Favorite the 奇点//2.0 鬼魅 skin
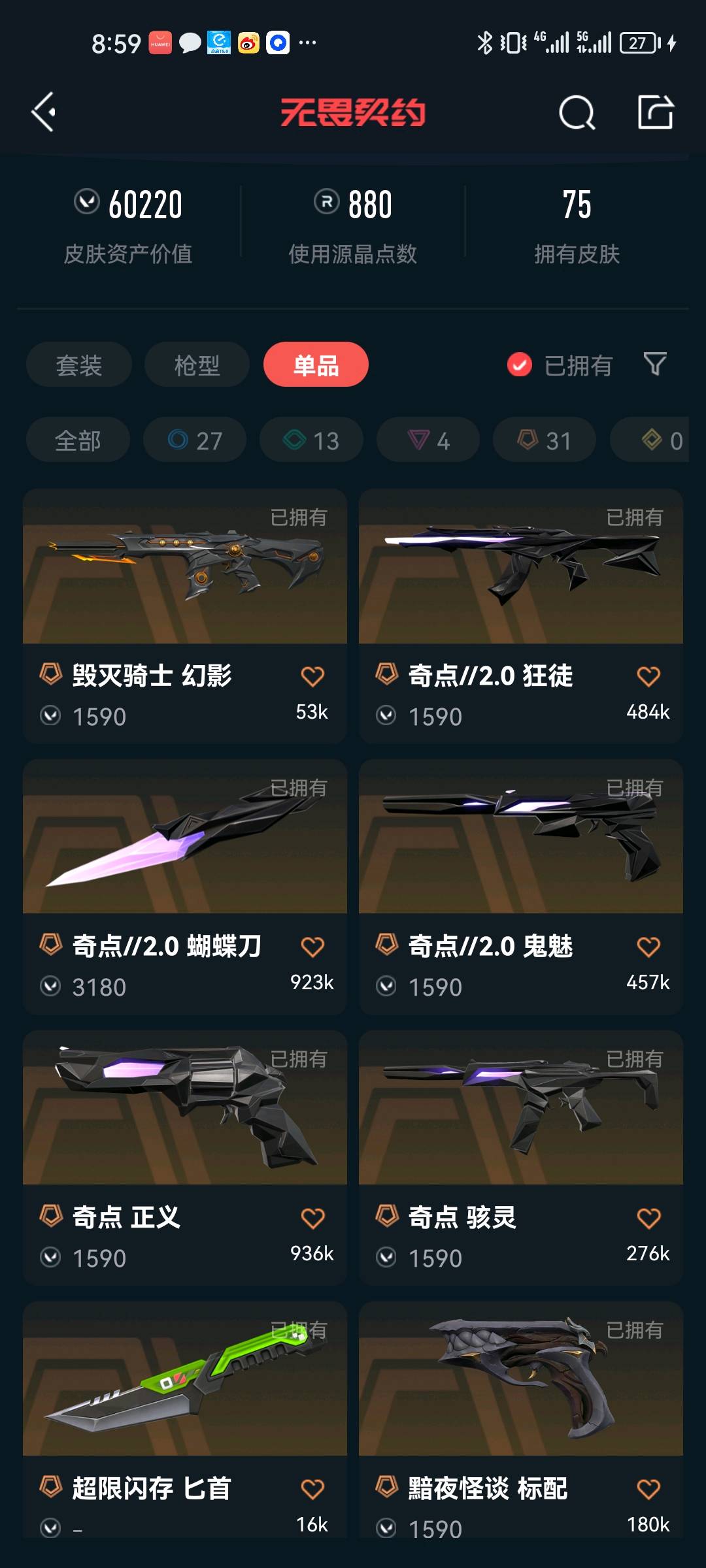 pyautogui.click(x=648, y=947)
